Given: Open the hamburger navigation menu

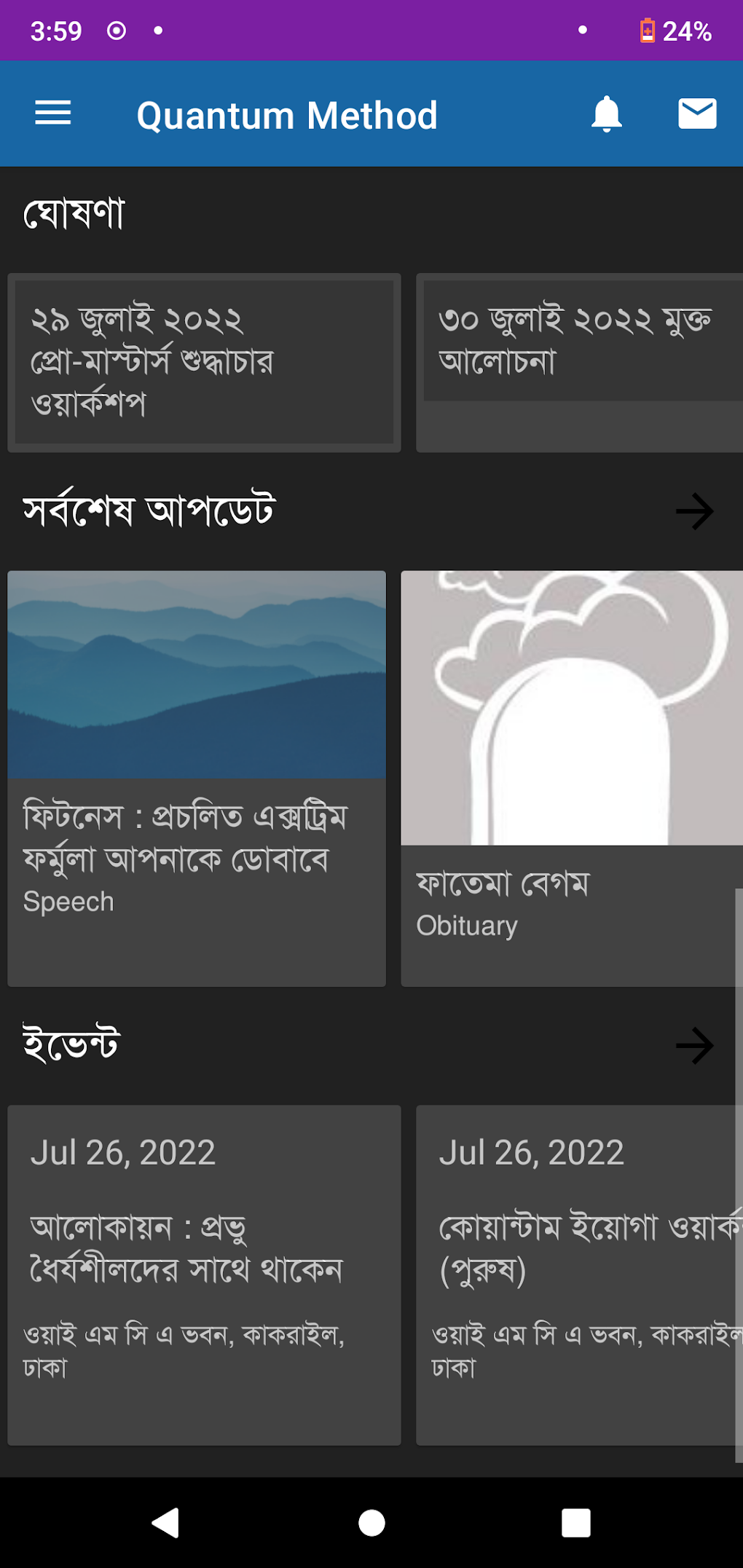Looking at the screenshot, I should (53, 114).
